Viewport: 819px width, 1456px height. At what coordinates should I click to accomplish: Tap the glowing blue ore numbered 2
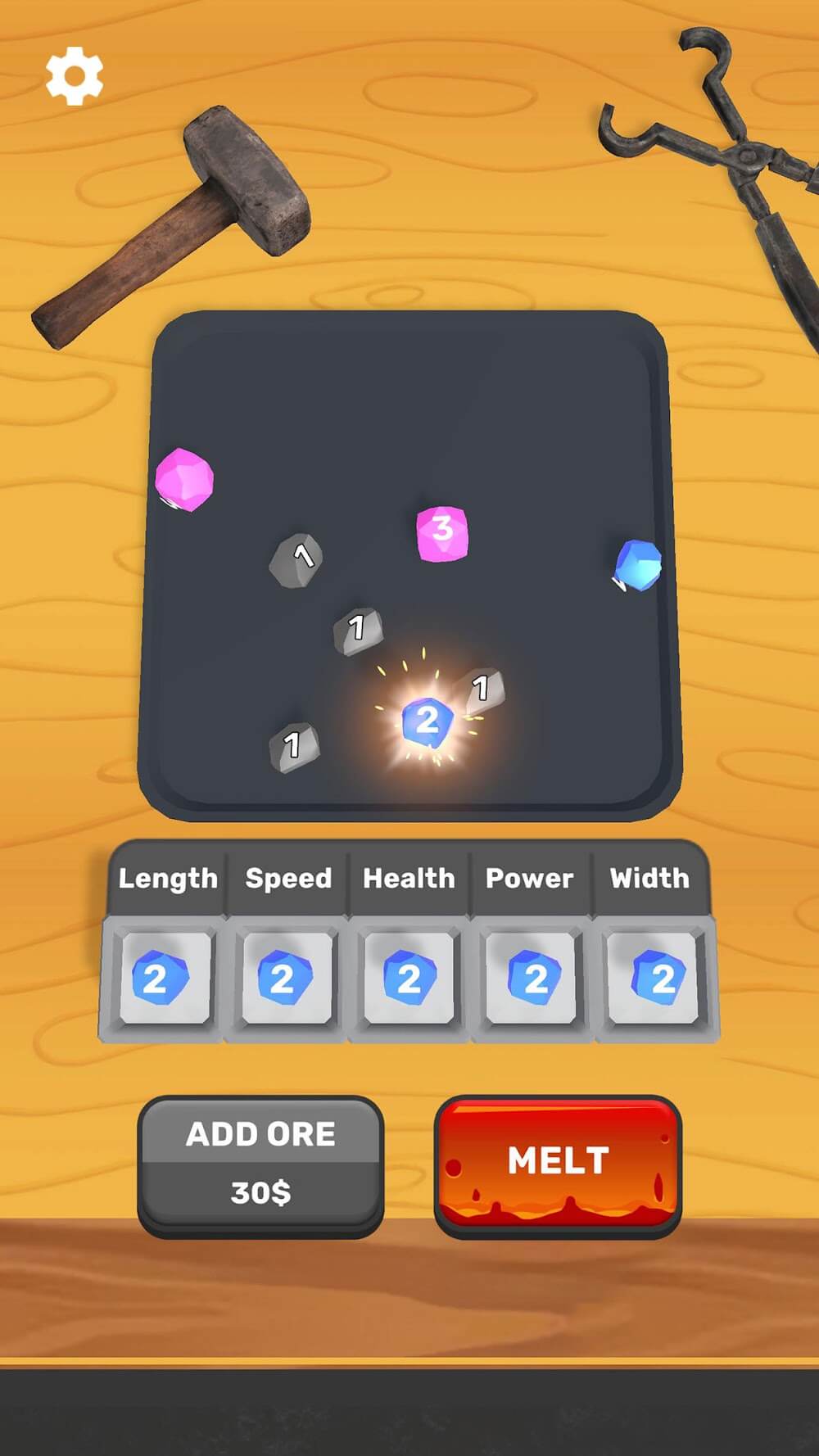click(428, 721)
